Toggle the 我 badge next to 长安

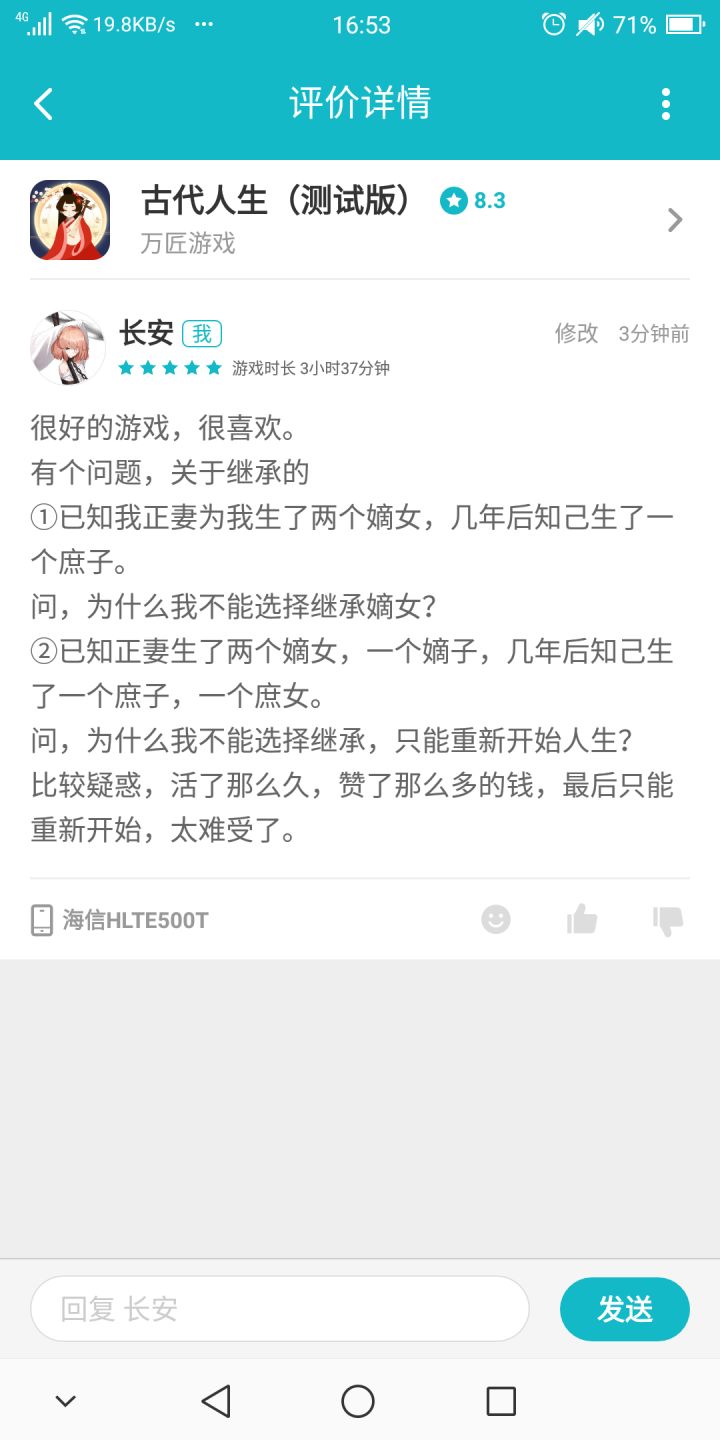coord(201,332)
